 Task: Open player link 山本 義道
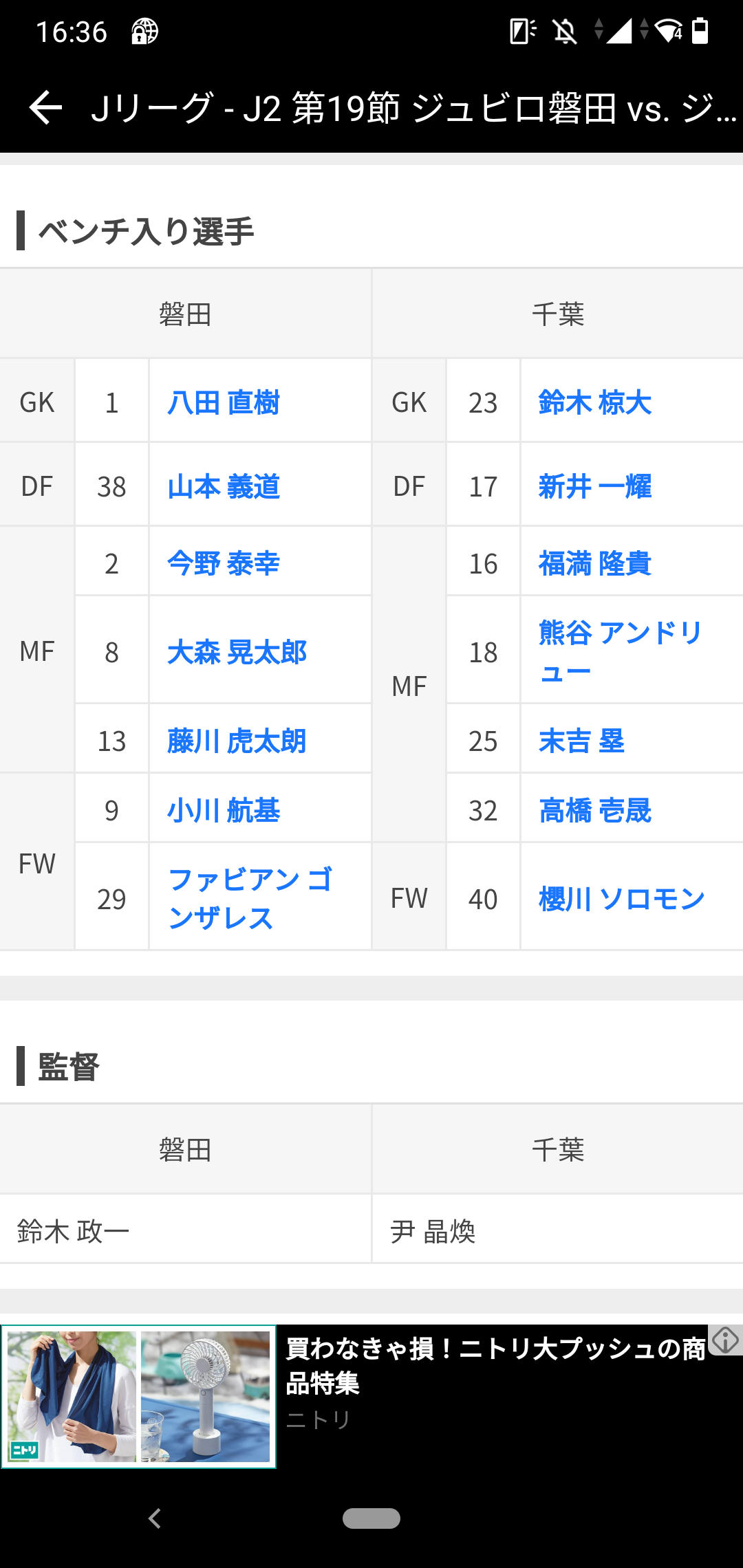[x=224, y=487]
